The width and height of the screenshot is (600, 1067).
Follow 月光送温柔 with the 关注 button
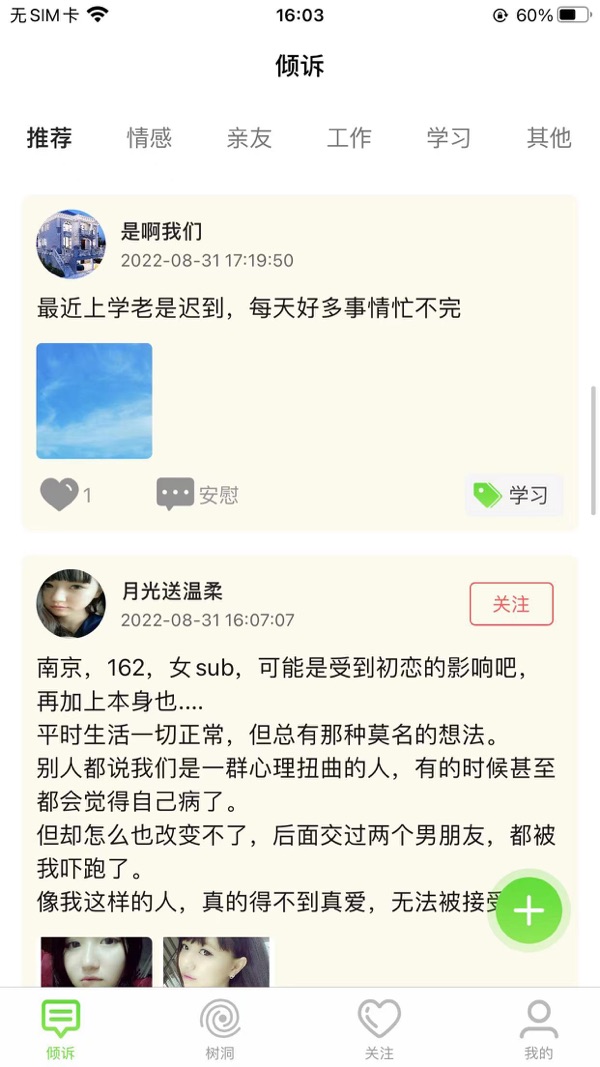[511, 604]
